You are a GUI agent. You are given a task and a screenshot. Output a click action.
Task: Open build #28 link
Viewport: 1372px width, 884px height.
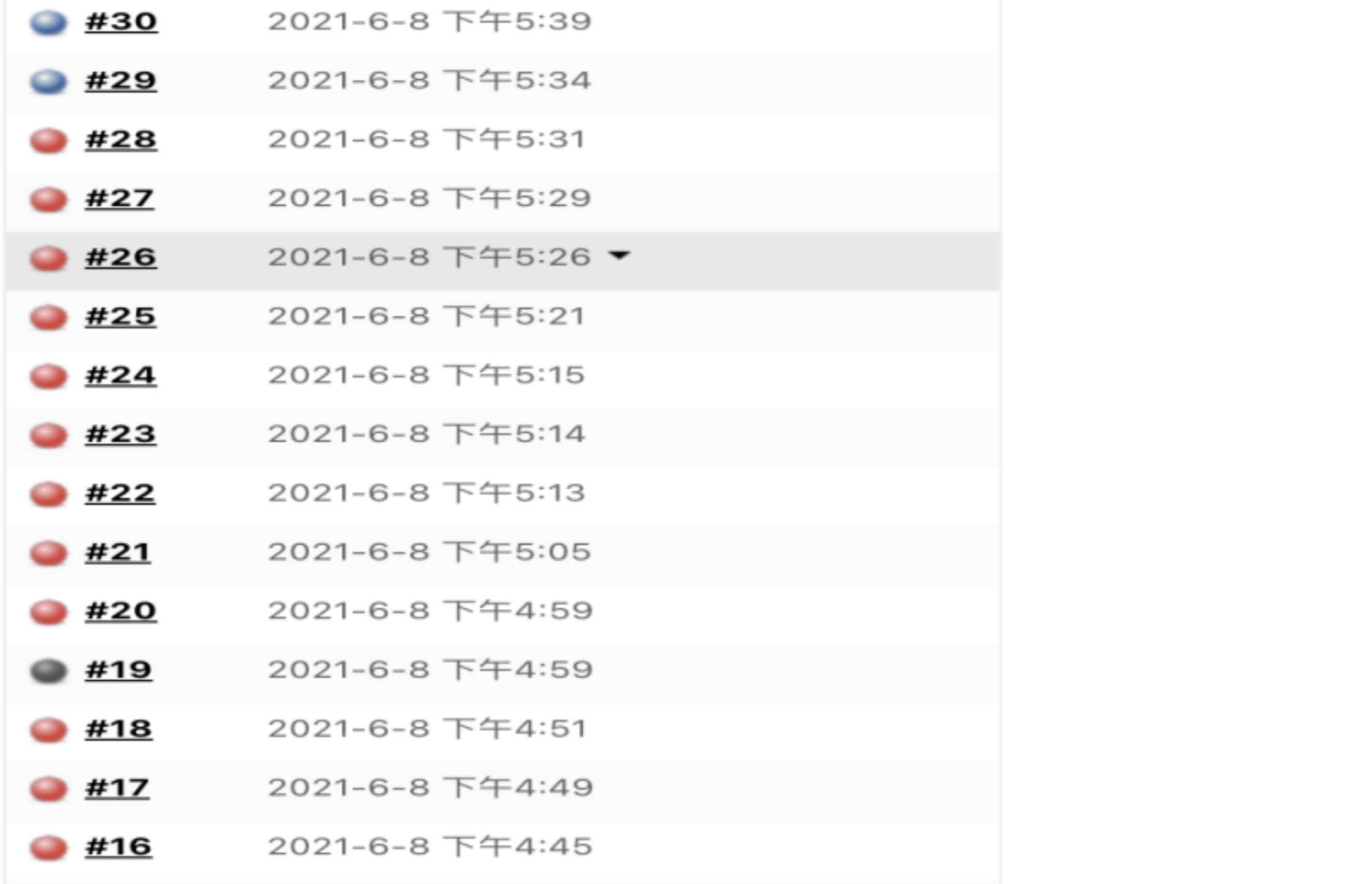click(x=121, y=140)
